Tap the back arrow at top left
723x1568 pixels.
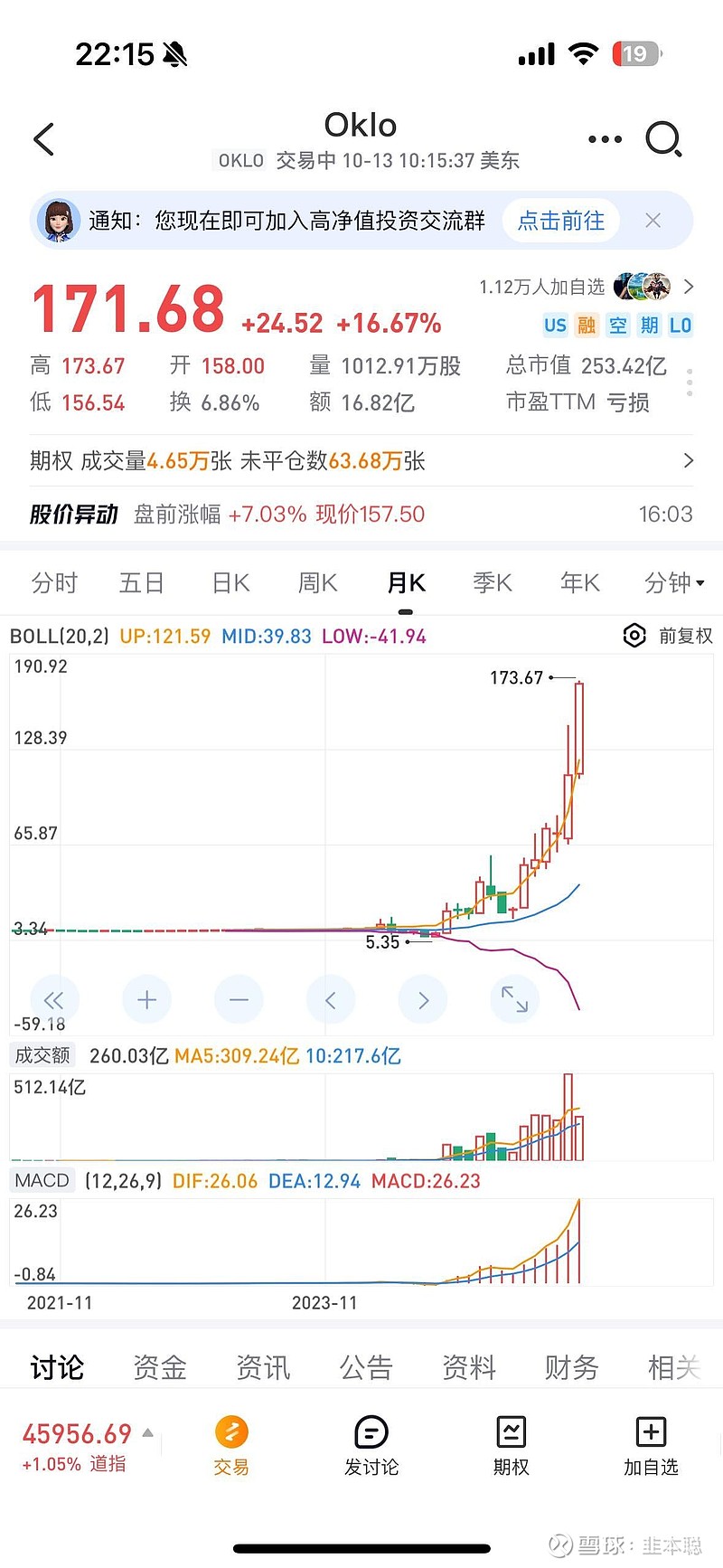43,139
